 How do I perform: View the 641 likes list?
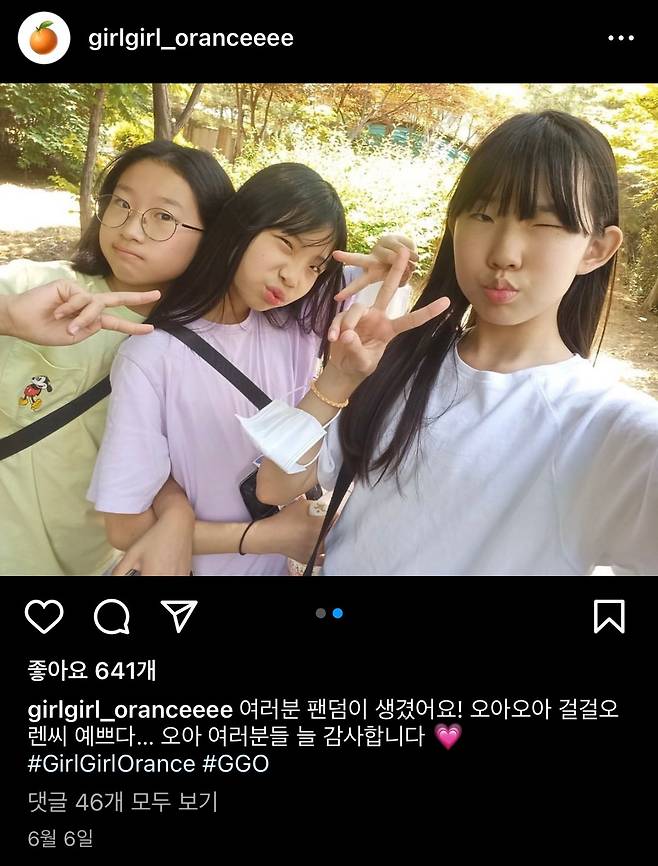point(91,669)
